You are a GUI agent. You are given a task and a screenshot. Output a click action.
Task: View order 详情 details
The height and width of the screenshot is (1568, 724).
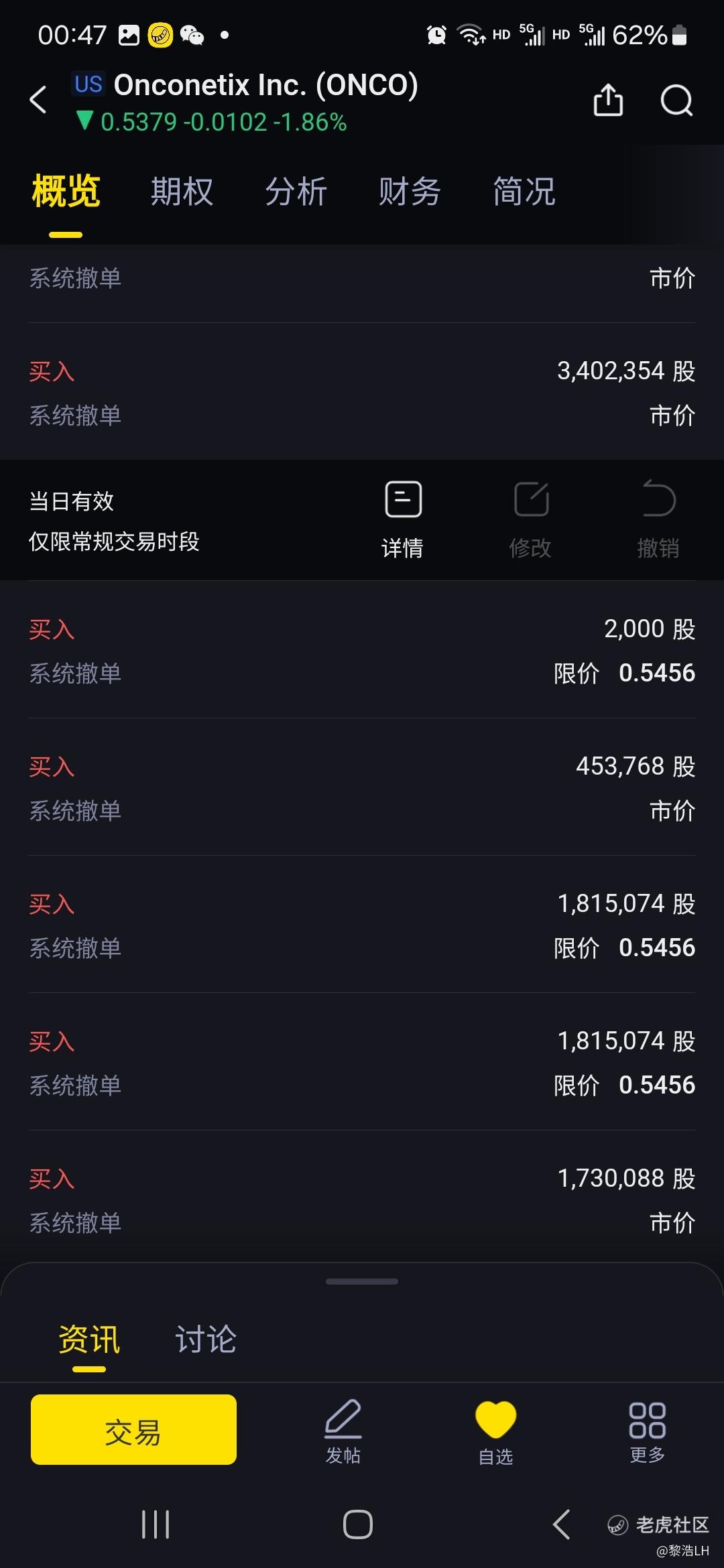[x=403, y=519]
